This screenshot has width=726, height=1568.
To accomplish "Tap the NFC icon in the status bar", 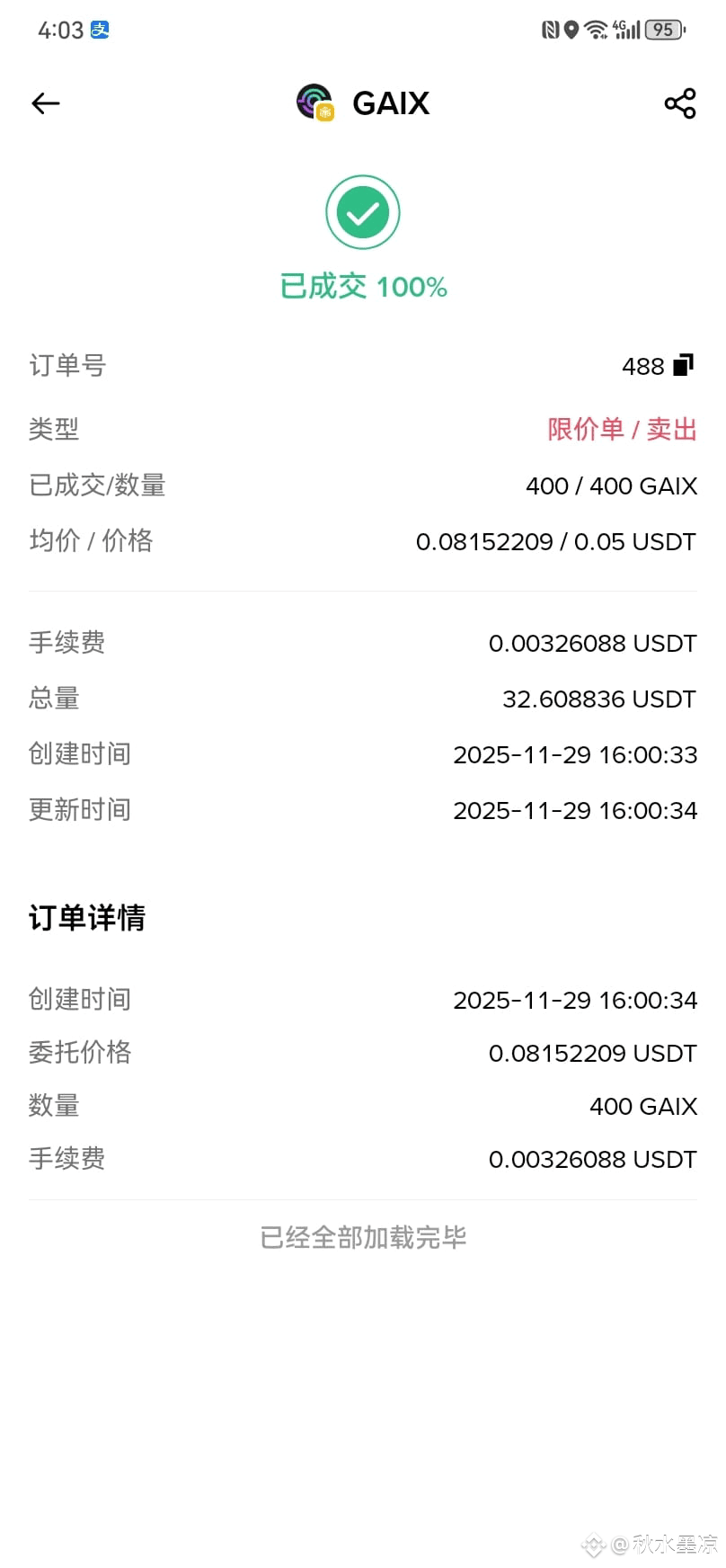I will [550, 30].
